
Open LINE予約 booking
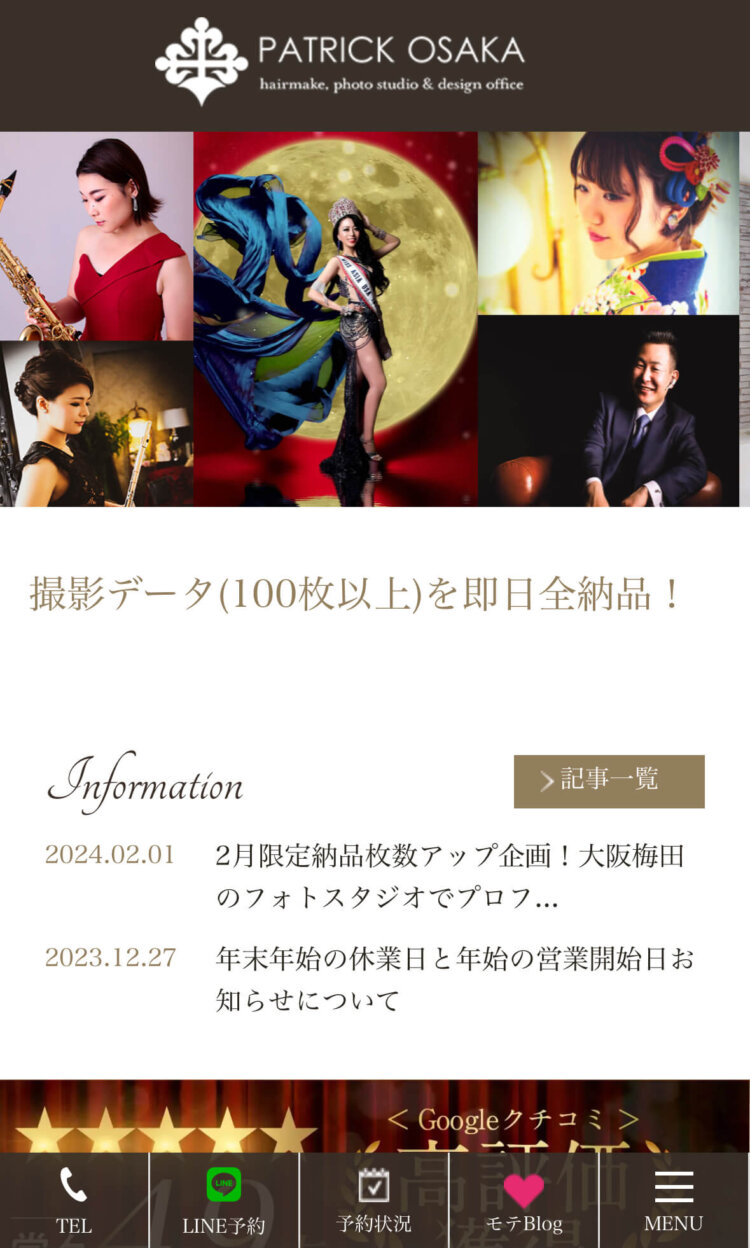[224, 1200]
